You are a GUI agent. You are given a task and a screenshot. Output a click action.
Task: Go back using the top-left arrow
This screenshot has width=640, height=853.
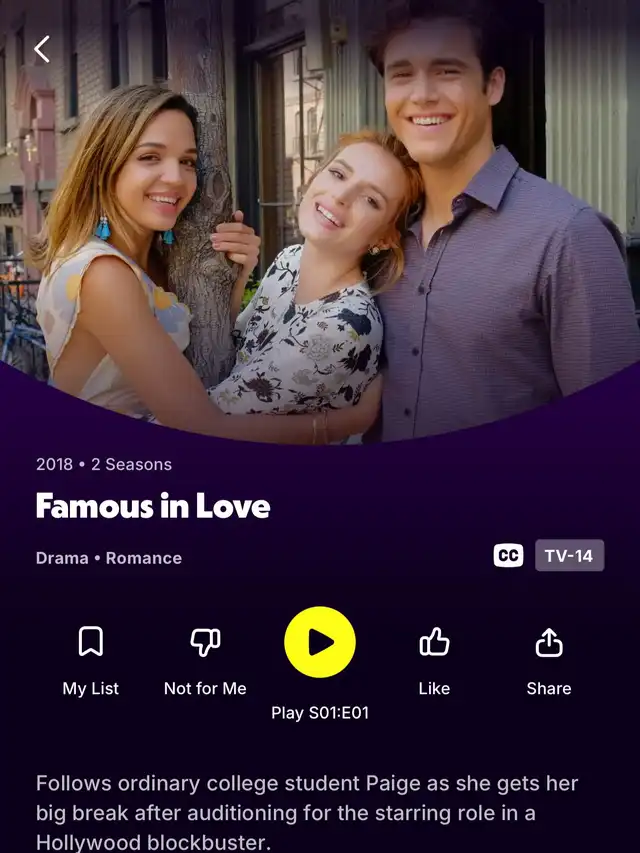click(x=42, y=49)
